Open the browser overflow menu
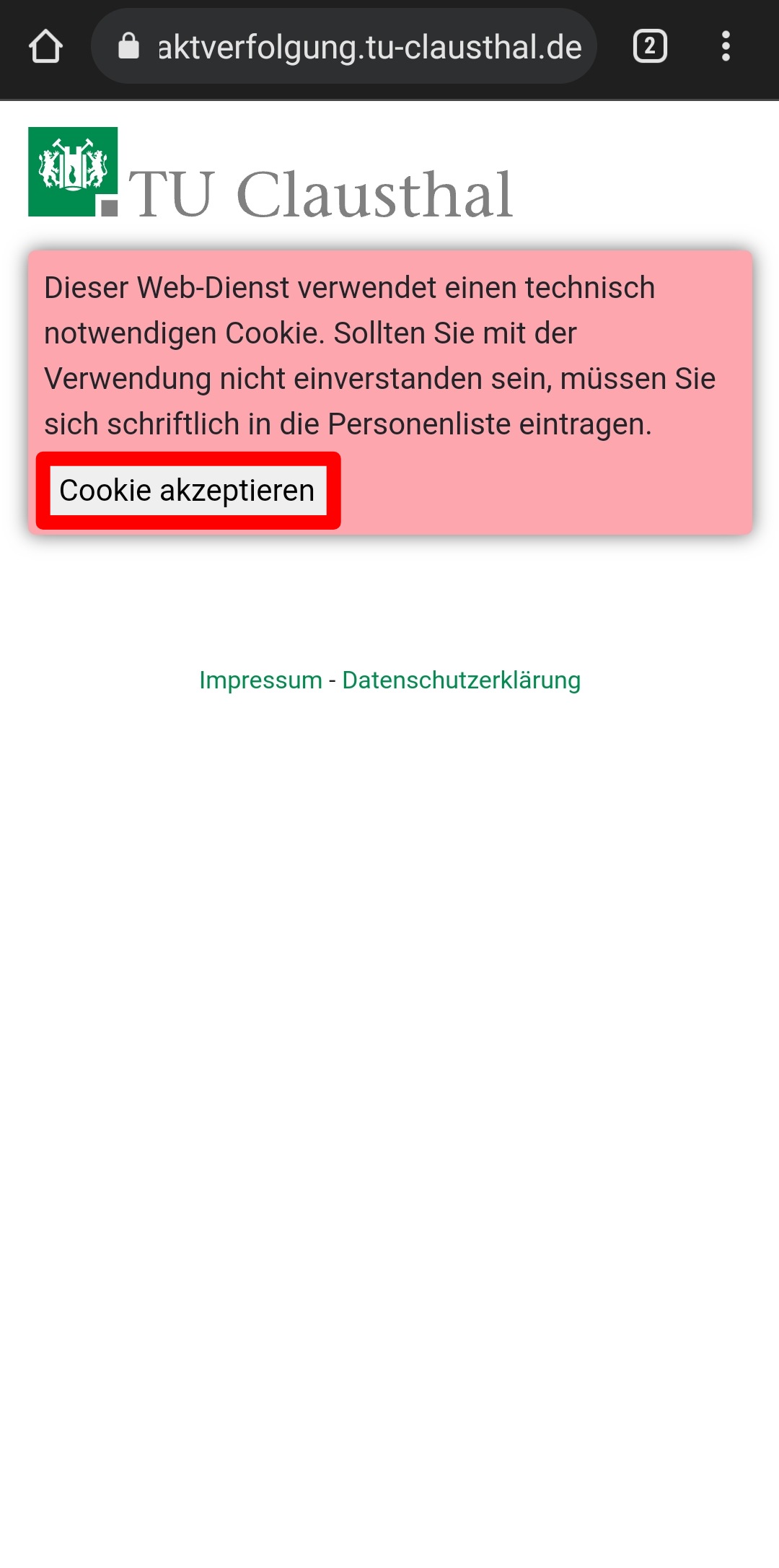 [x=726, y=47]
